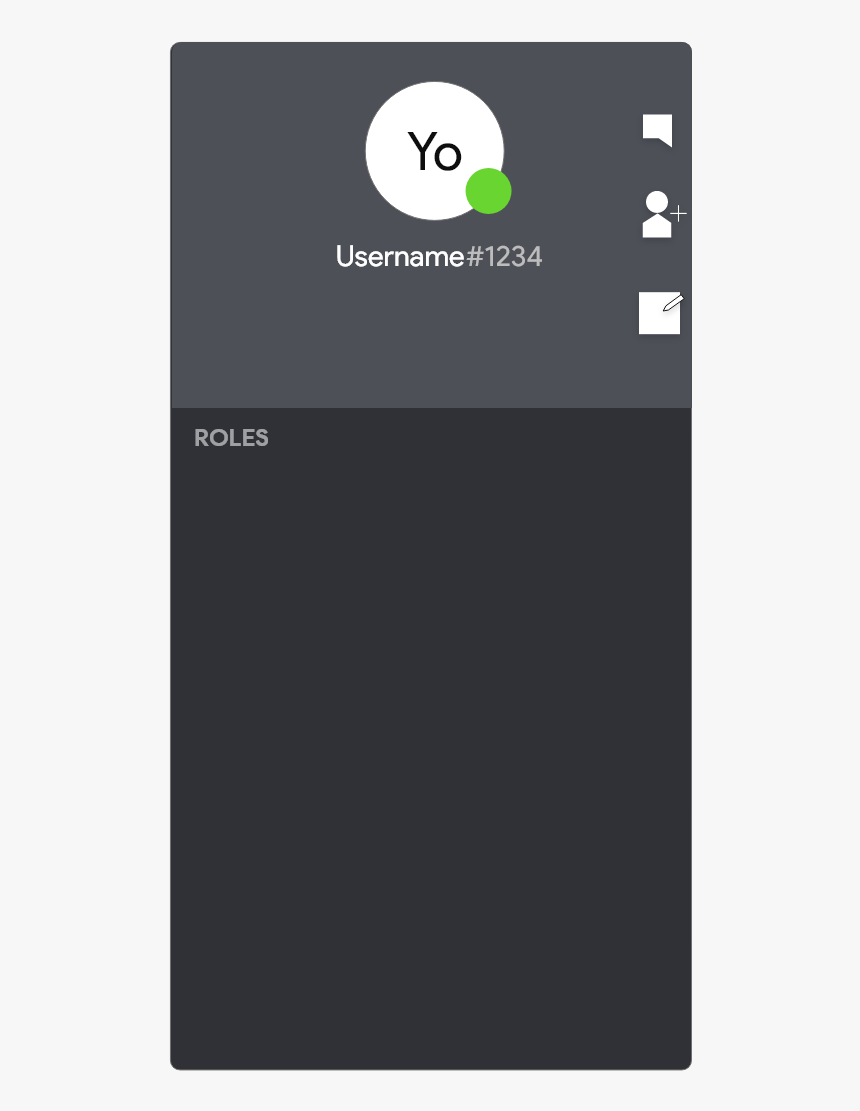
Task: Add Username#1234 as a friend
Action: click(661, 214)
